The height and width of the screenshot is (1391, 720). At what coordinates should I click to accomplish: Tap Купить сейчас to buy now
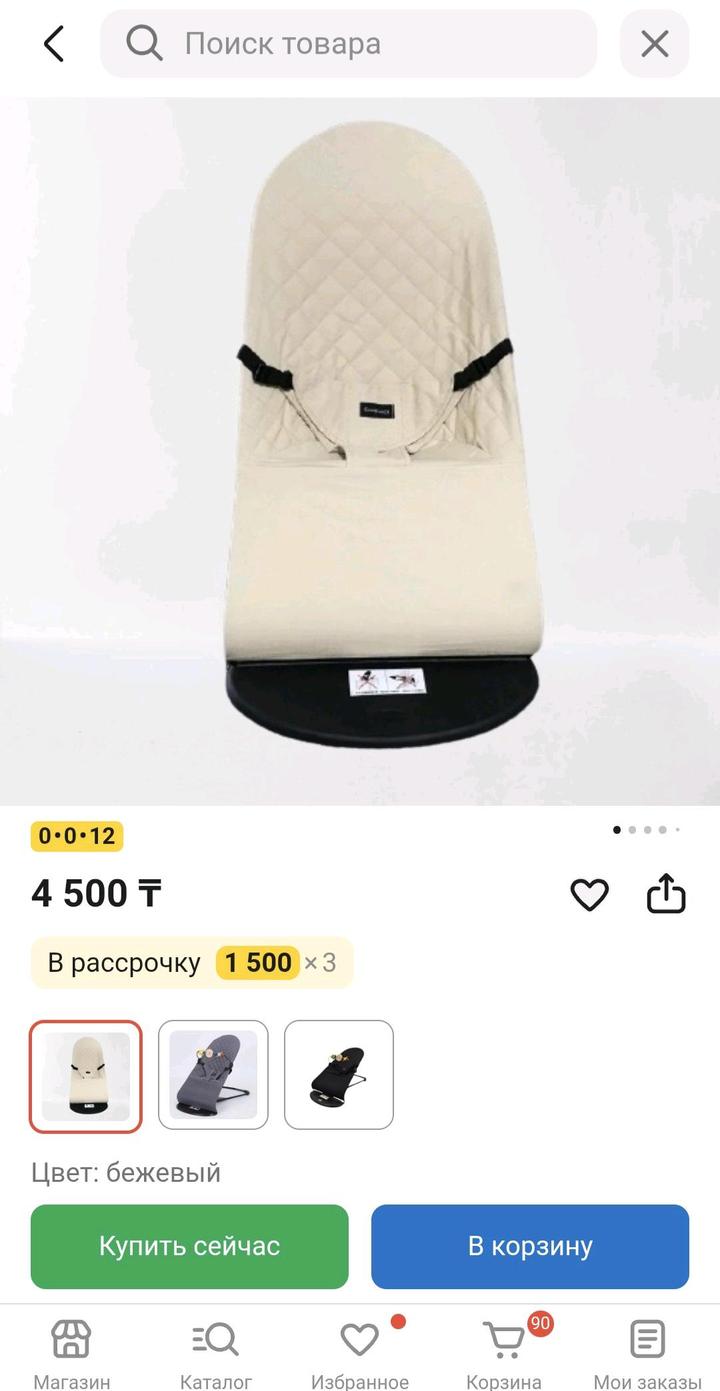pos(190,1246)
